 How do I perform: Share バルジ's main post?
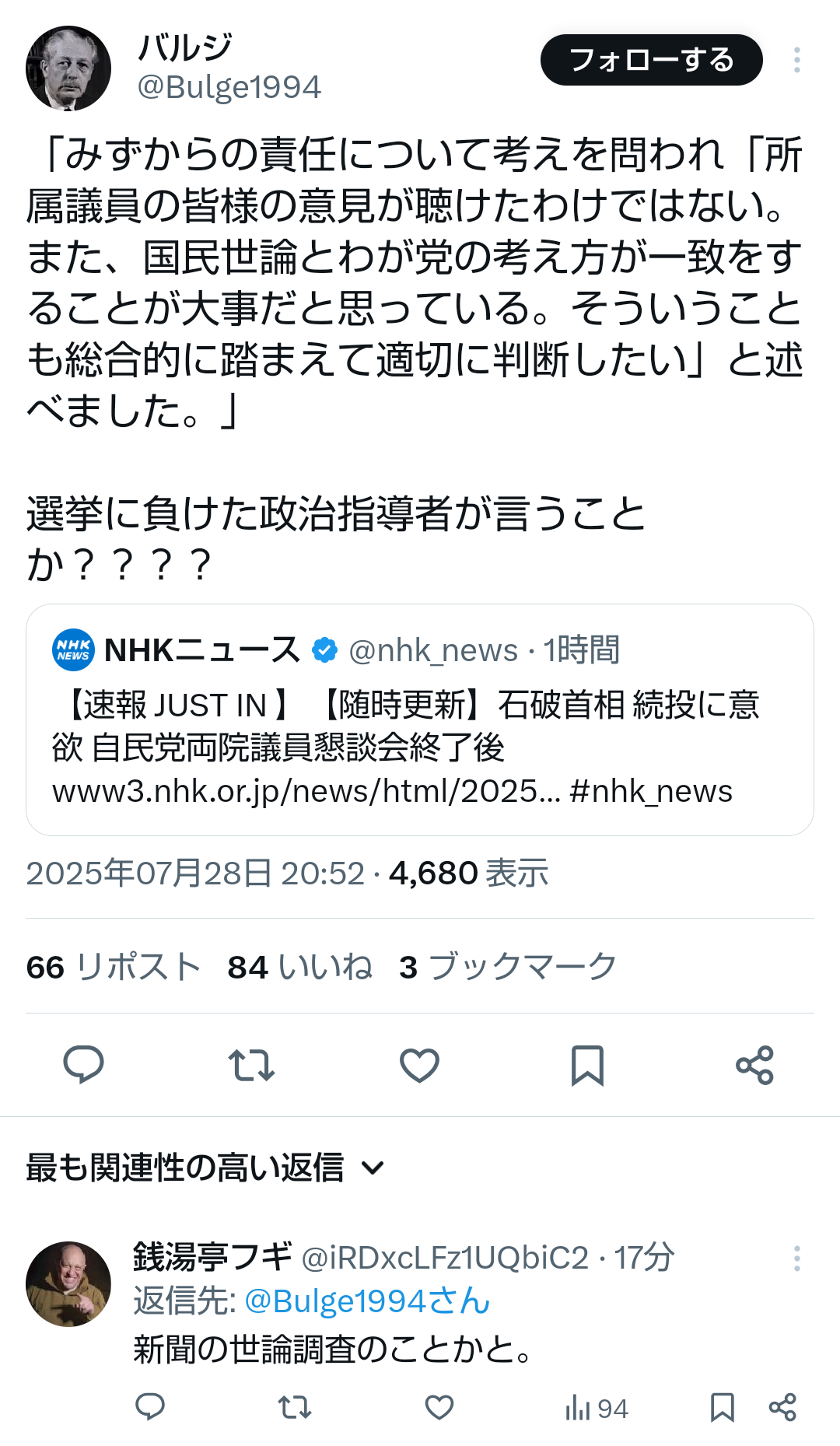point(754,1065)
